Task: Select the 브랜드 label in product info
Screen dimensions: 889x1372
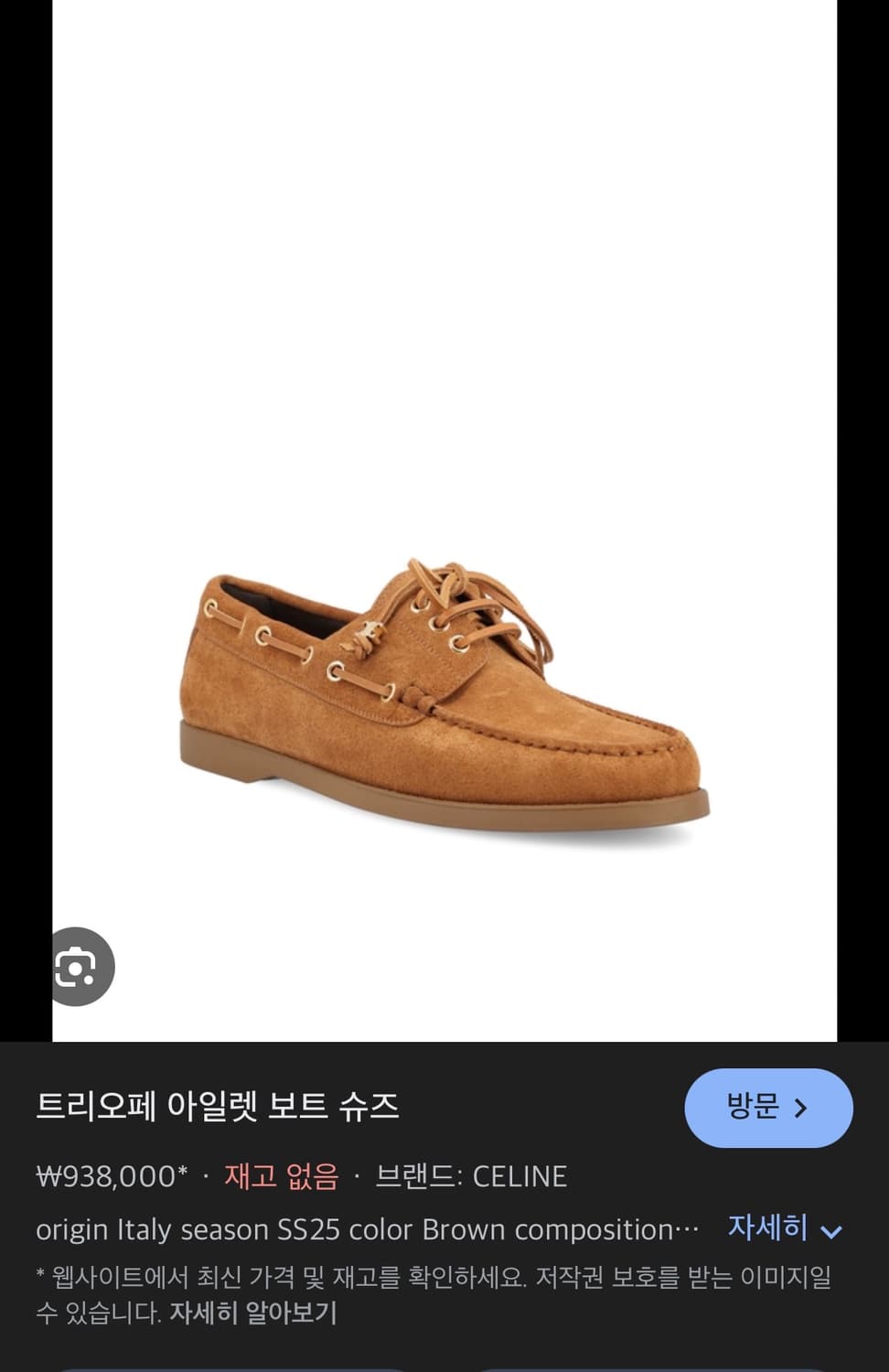Action: 421,1176
